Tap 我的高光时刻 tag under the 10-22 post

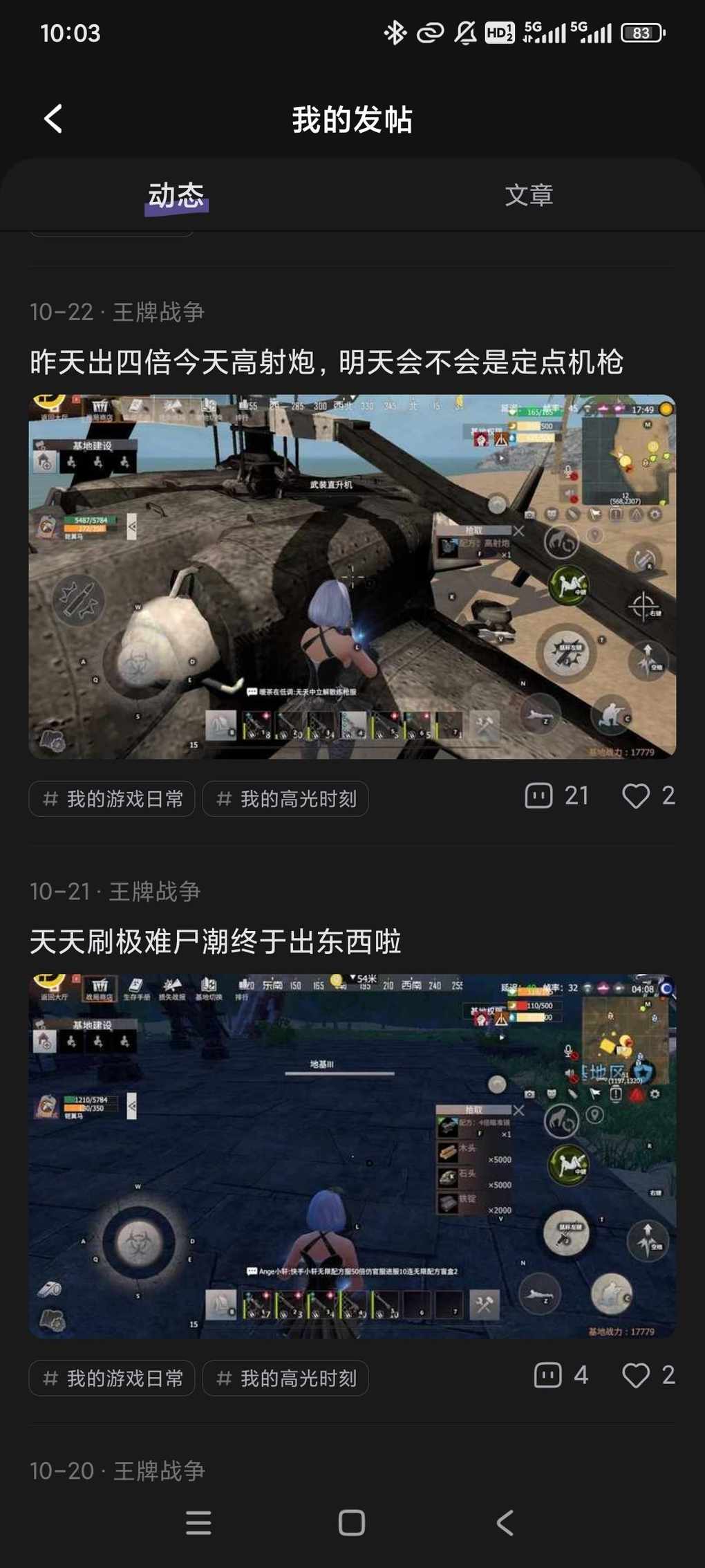[285, 799]
